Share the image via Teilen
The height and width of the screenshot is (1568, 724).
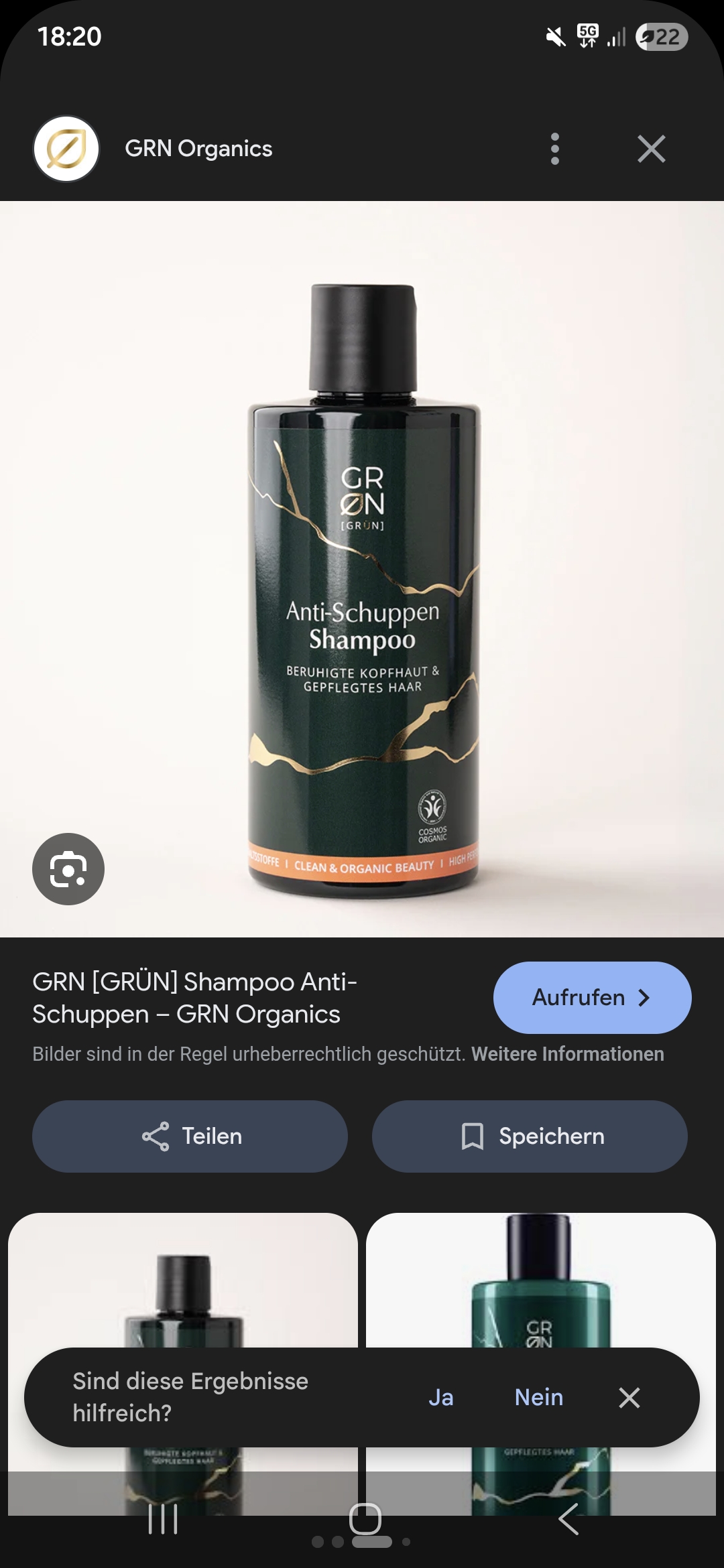coord(190,1136)
